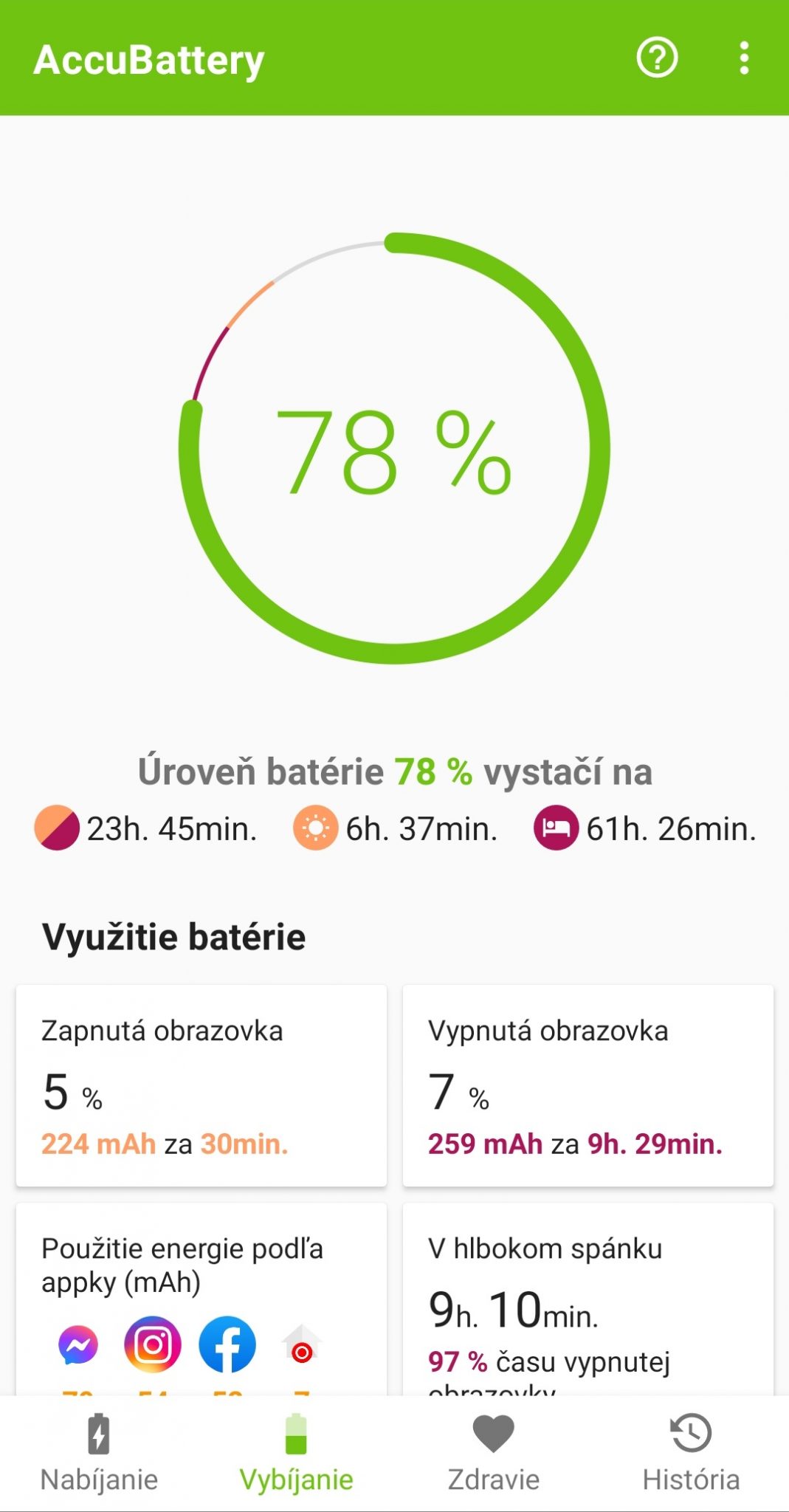Open the Zapnutá obrazovka card
The height and width of the screenshot is (1512, 789).
[x=201, y=1085]
